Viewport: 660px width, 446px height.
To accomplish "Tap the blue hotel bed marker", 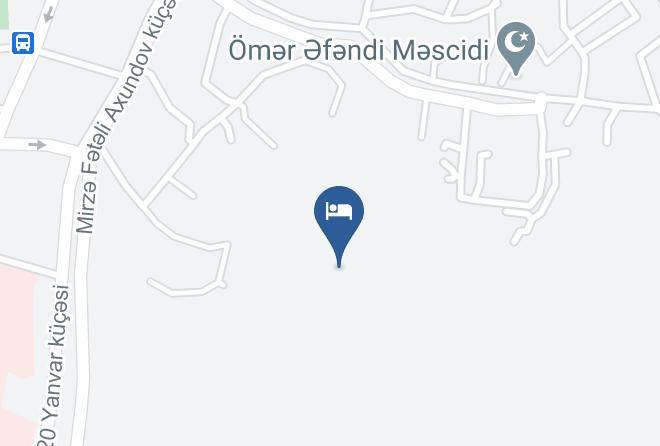I will click(x=339, y=226).
